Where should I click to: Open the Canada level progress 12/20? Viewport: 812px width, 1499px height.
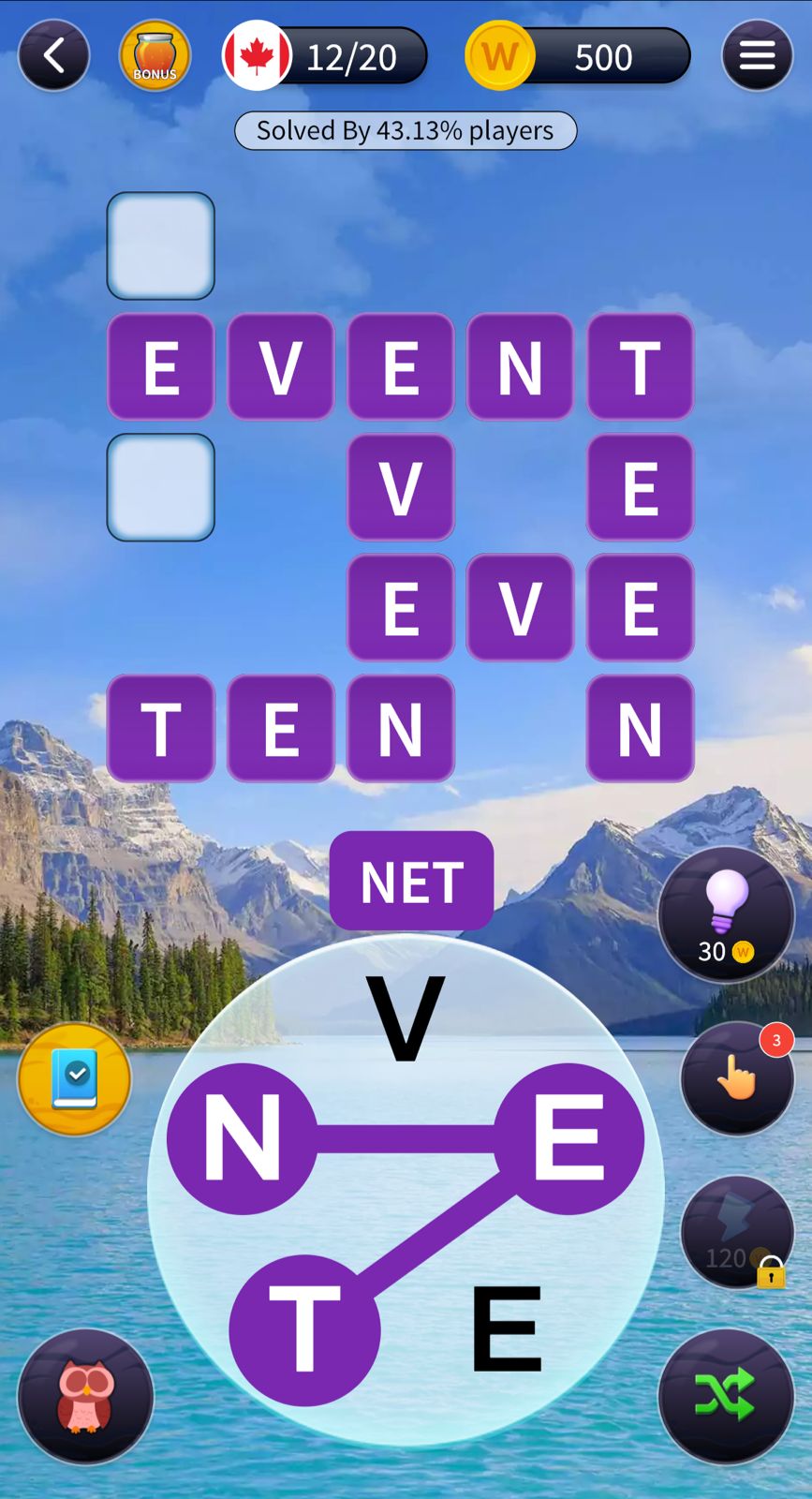(x=325, y=56)
